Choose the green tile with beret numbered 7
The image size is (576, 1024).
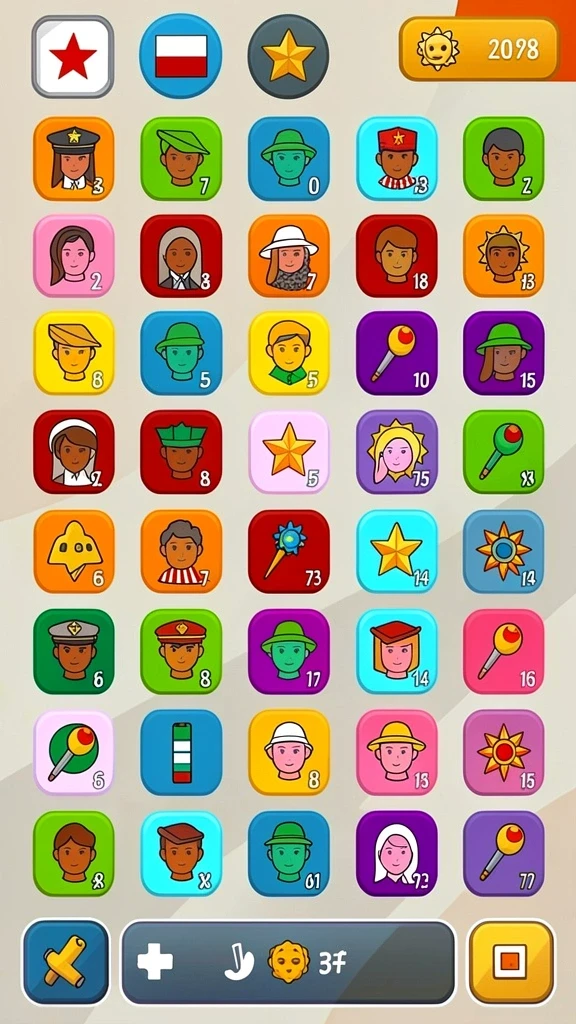(181, 159)
